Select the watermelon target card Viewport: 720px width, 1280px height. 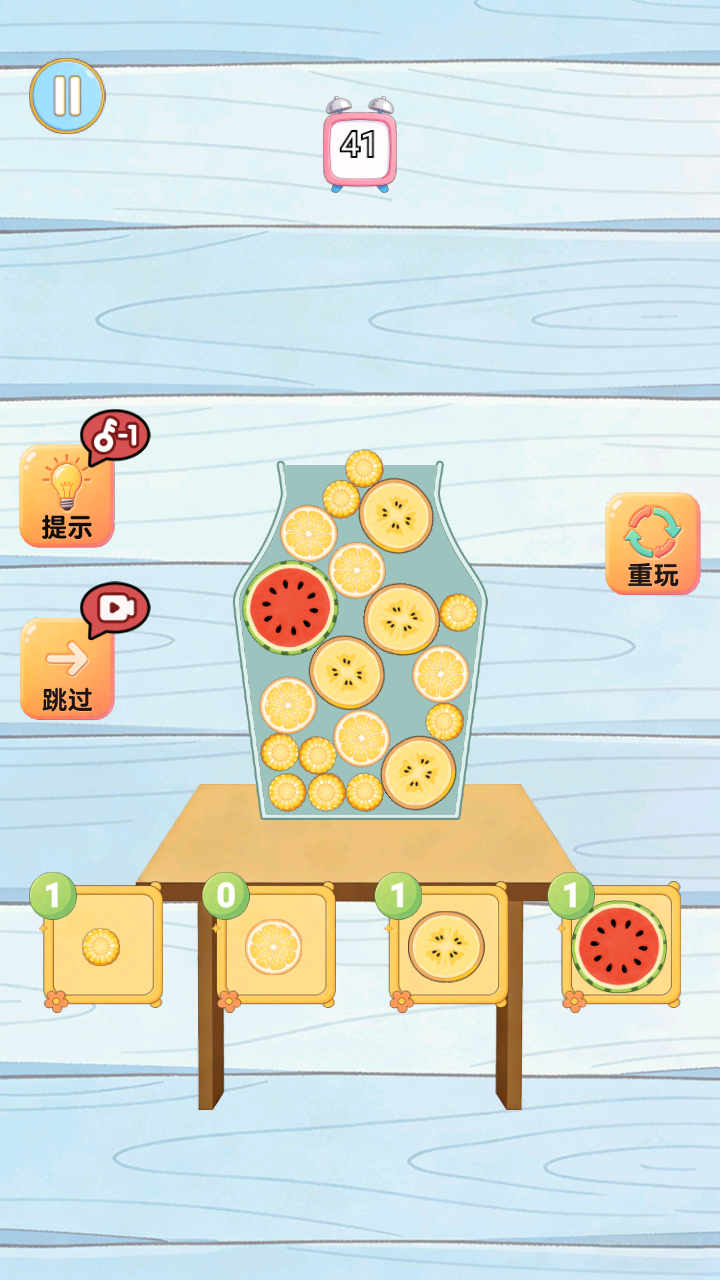click(x=620, y=945)
